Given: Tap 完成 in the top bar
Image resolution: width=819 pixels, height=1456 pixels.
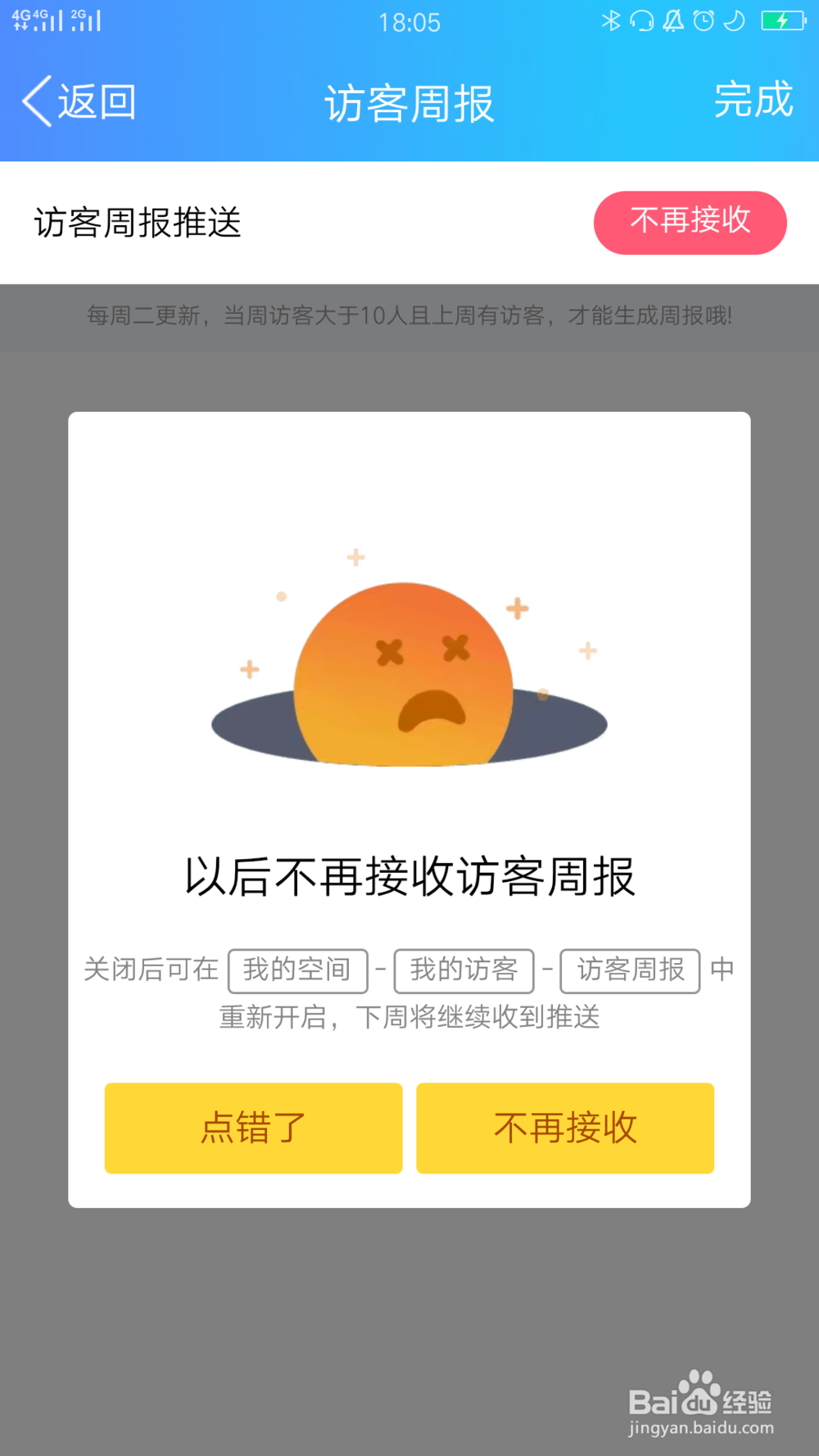Looking at the screenshot, I should pos(753,101).
